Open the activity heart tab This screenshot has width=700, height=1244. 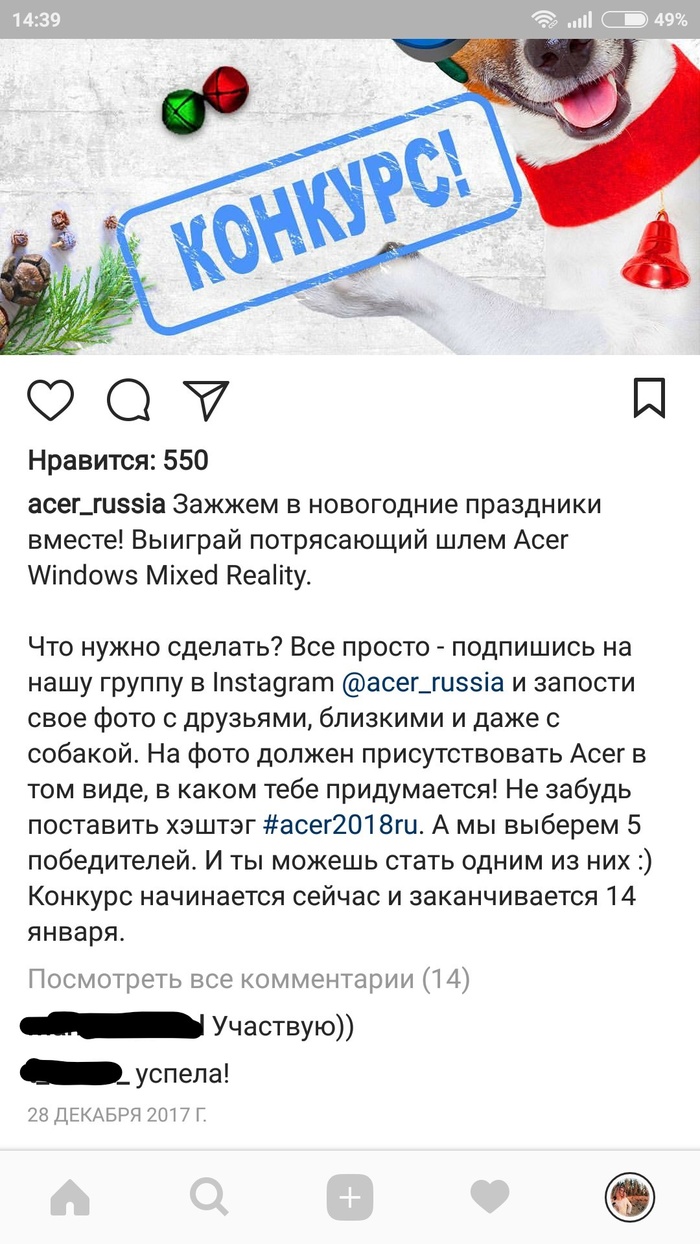[490, 1197]
